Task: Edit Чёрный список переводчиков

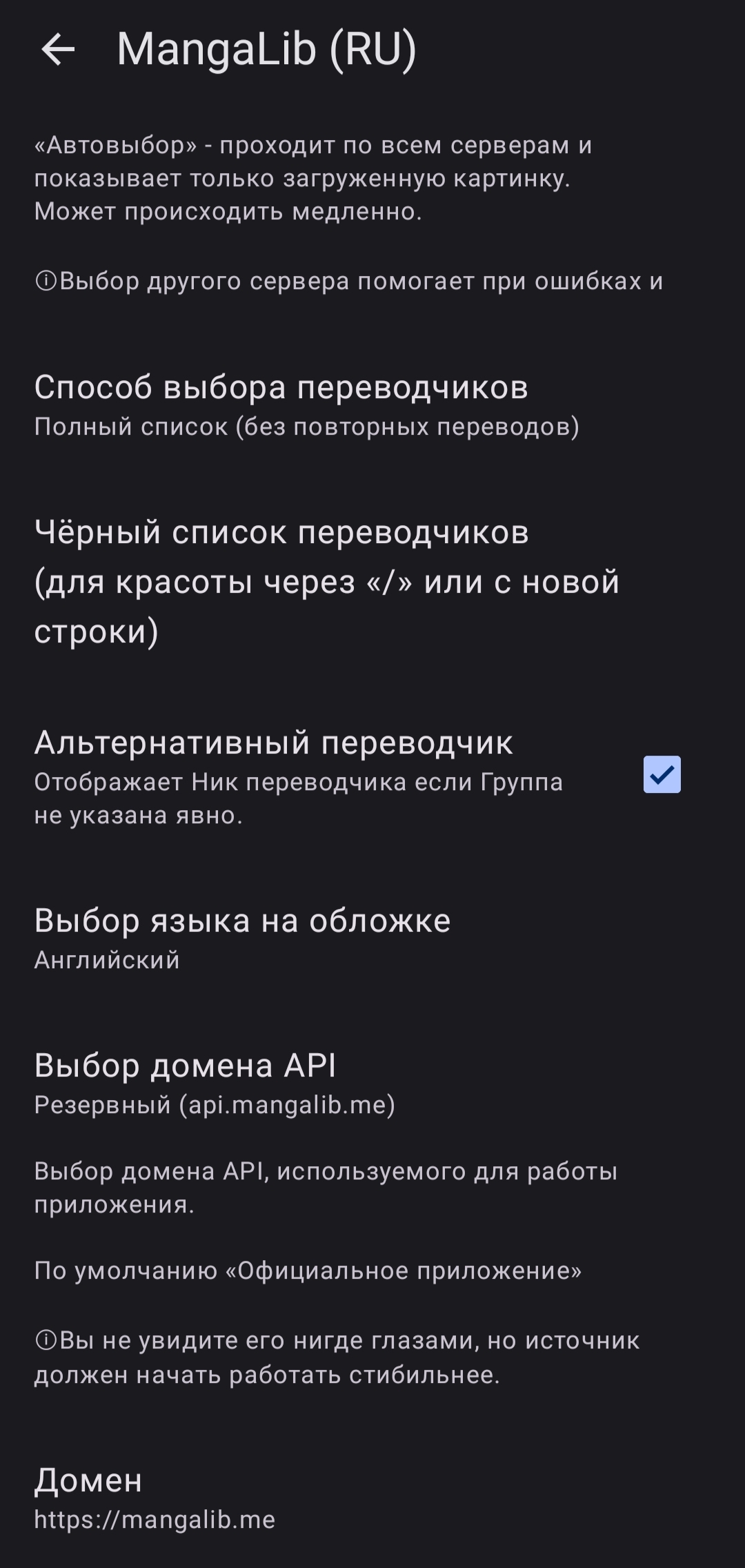Action: 372,581
